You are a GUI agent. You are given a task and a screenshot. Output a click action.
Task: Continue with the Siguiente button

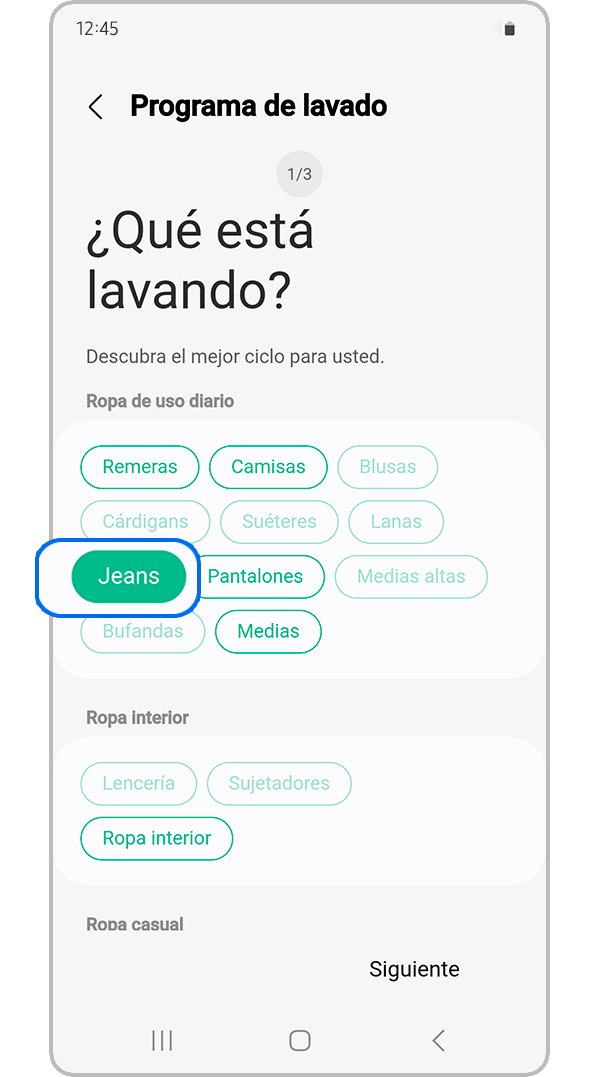coord(414,969)
